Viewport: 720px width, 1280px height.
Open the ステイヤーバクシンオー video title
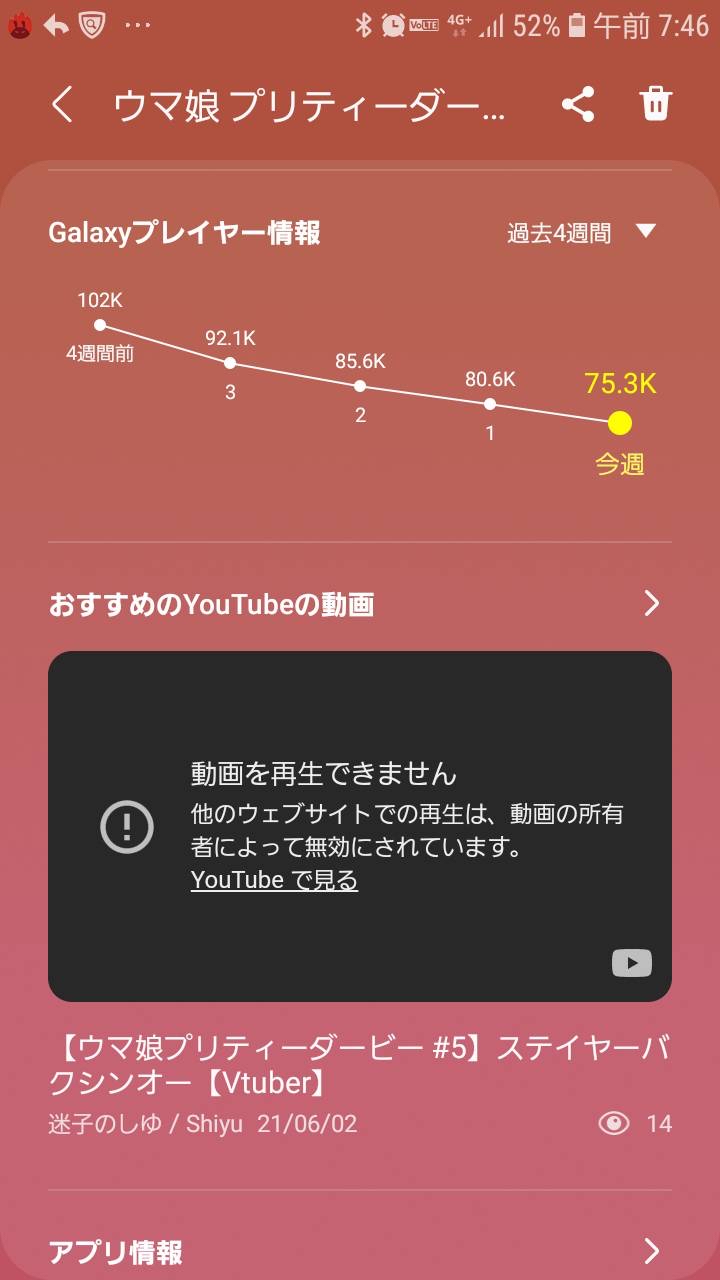pyautogui.click(x=360, y=1065)
